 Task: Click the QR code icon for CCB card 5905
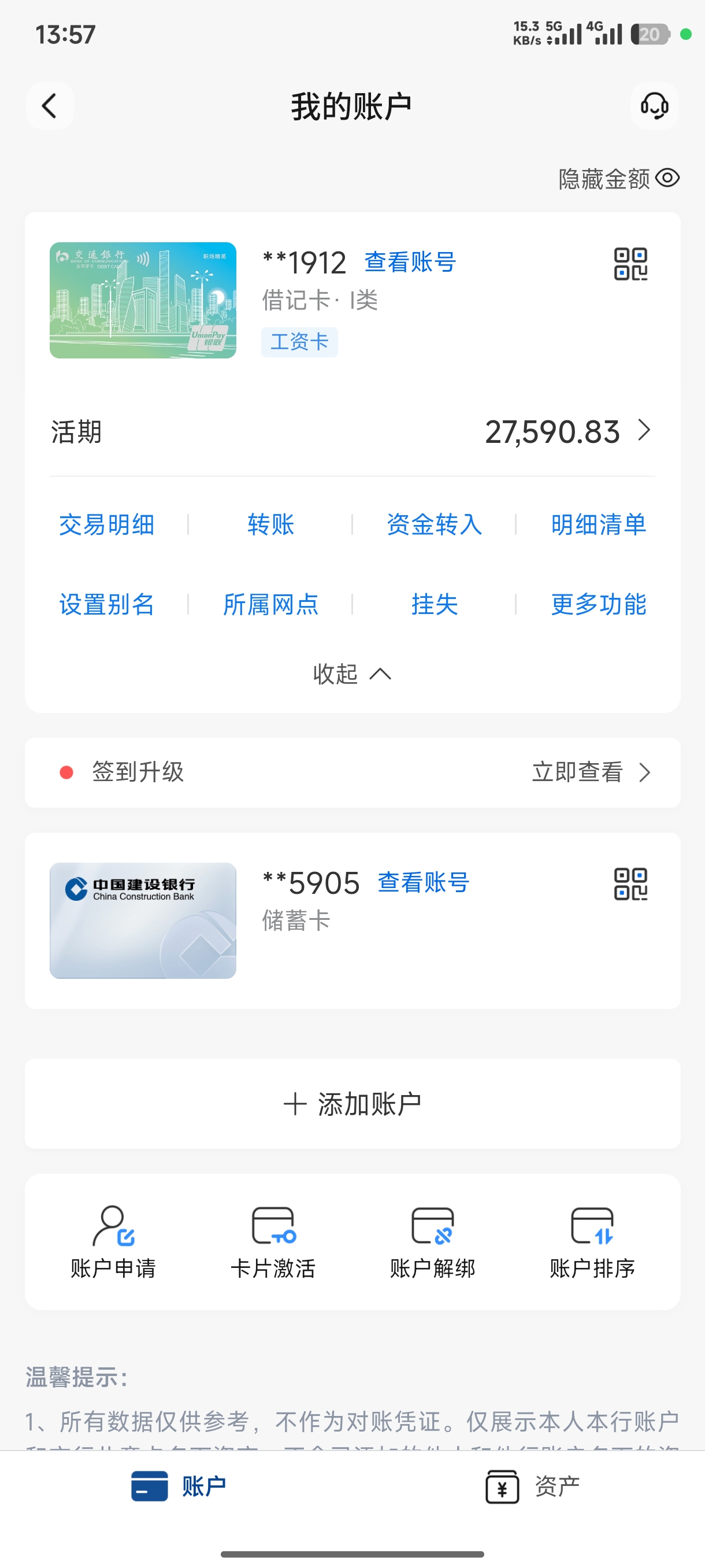tap(632, 884)
